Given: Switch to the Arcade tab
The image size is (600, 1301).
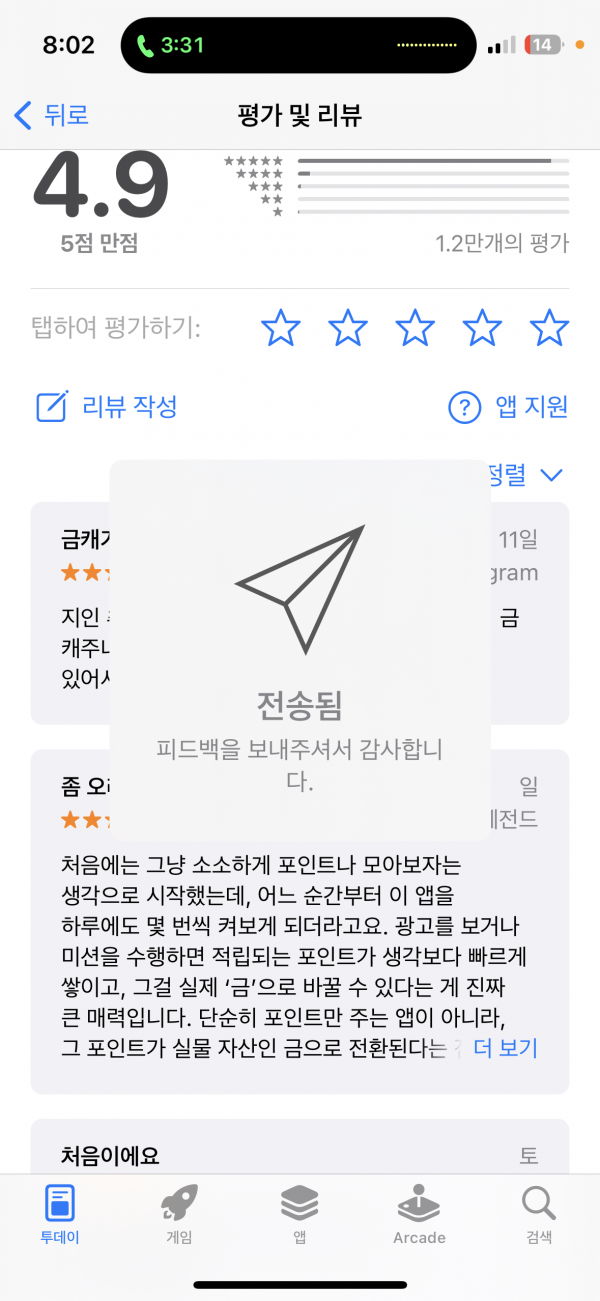Looking at the screenshot, I should (x=419, y=1214).
